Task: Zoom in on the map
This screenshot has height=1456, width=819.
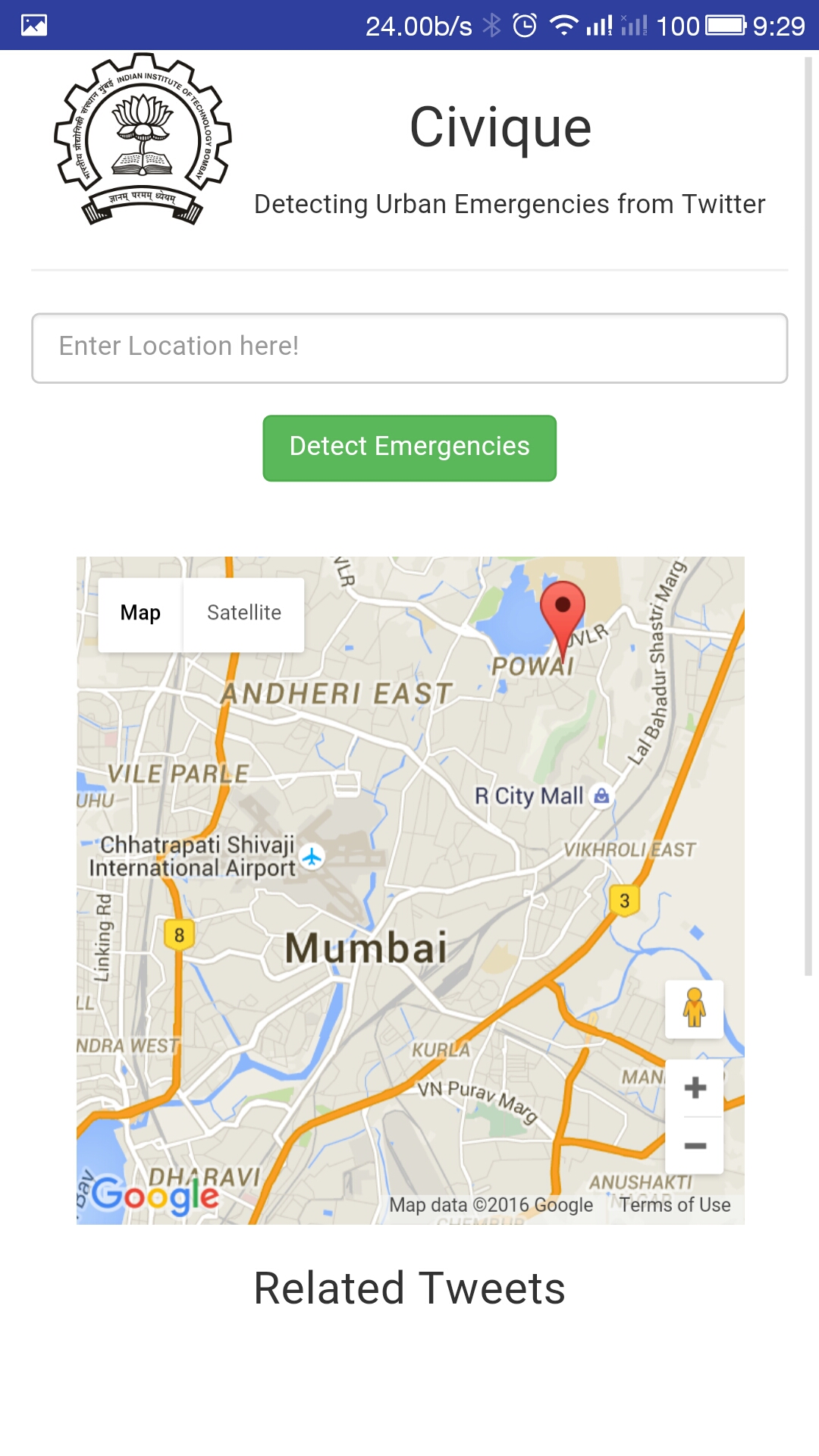Action: (695, 1087)
